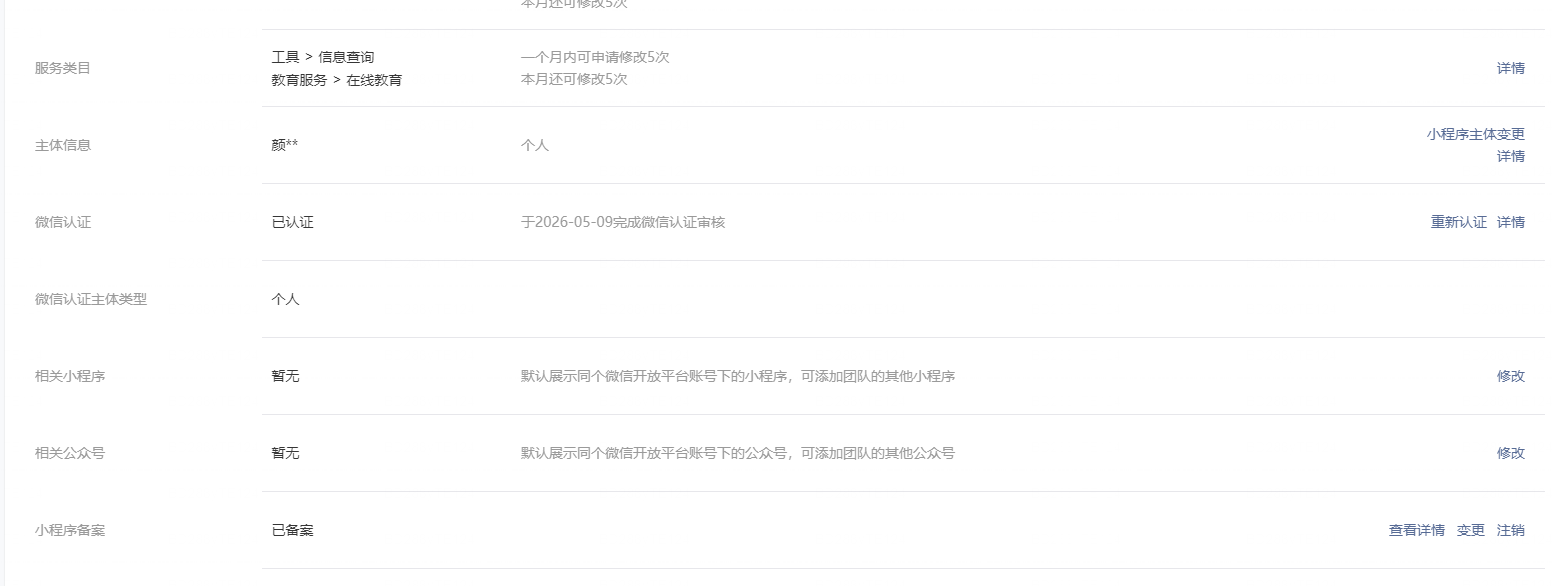The width and height of the screenshot is (1552, 586).
Task: Open 查看详情 for 小程序备案
Action: [1416, 530]
